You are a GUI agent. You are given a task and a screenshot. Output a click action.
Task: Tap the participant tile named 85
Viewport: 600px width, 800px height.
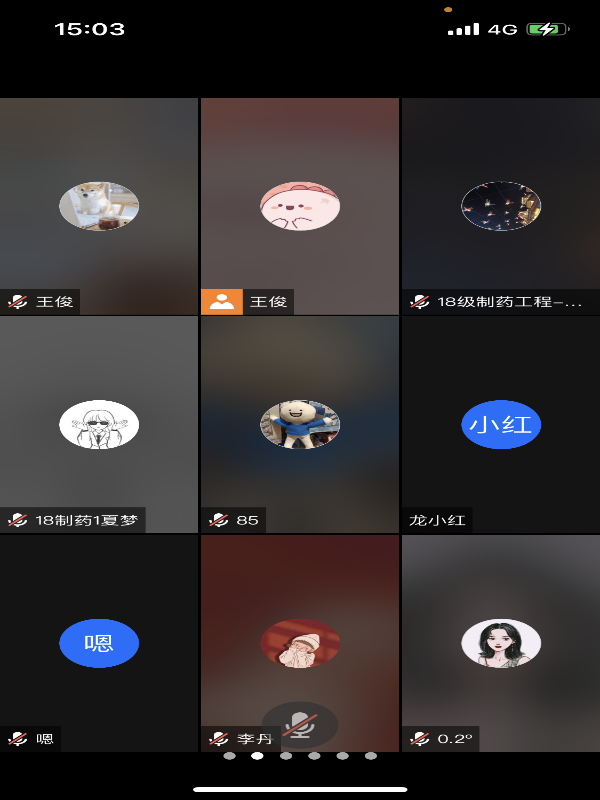point(300,425)
